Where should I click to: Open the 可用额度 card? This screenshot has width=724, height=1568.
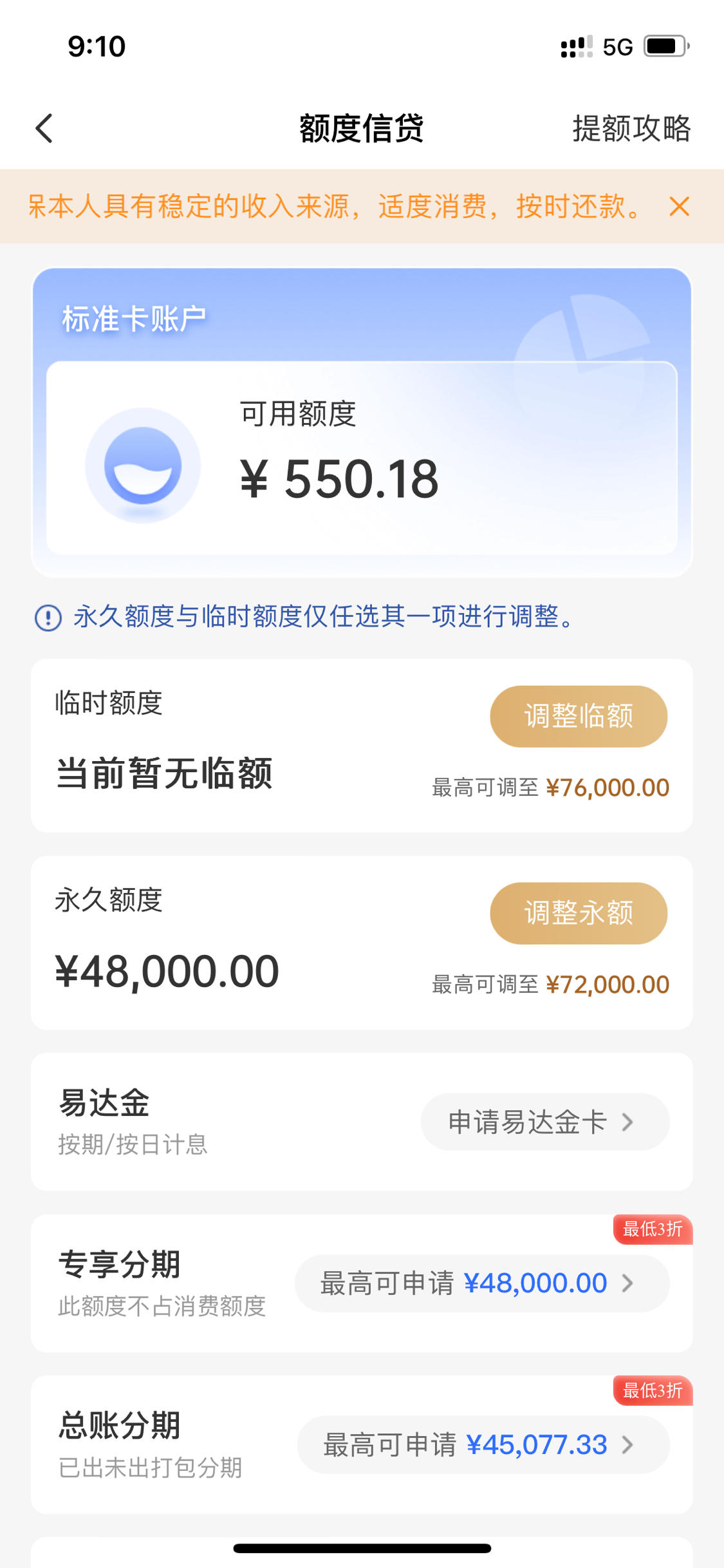[x=362, y=458]
